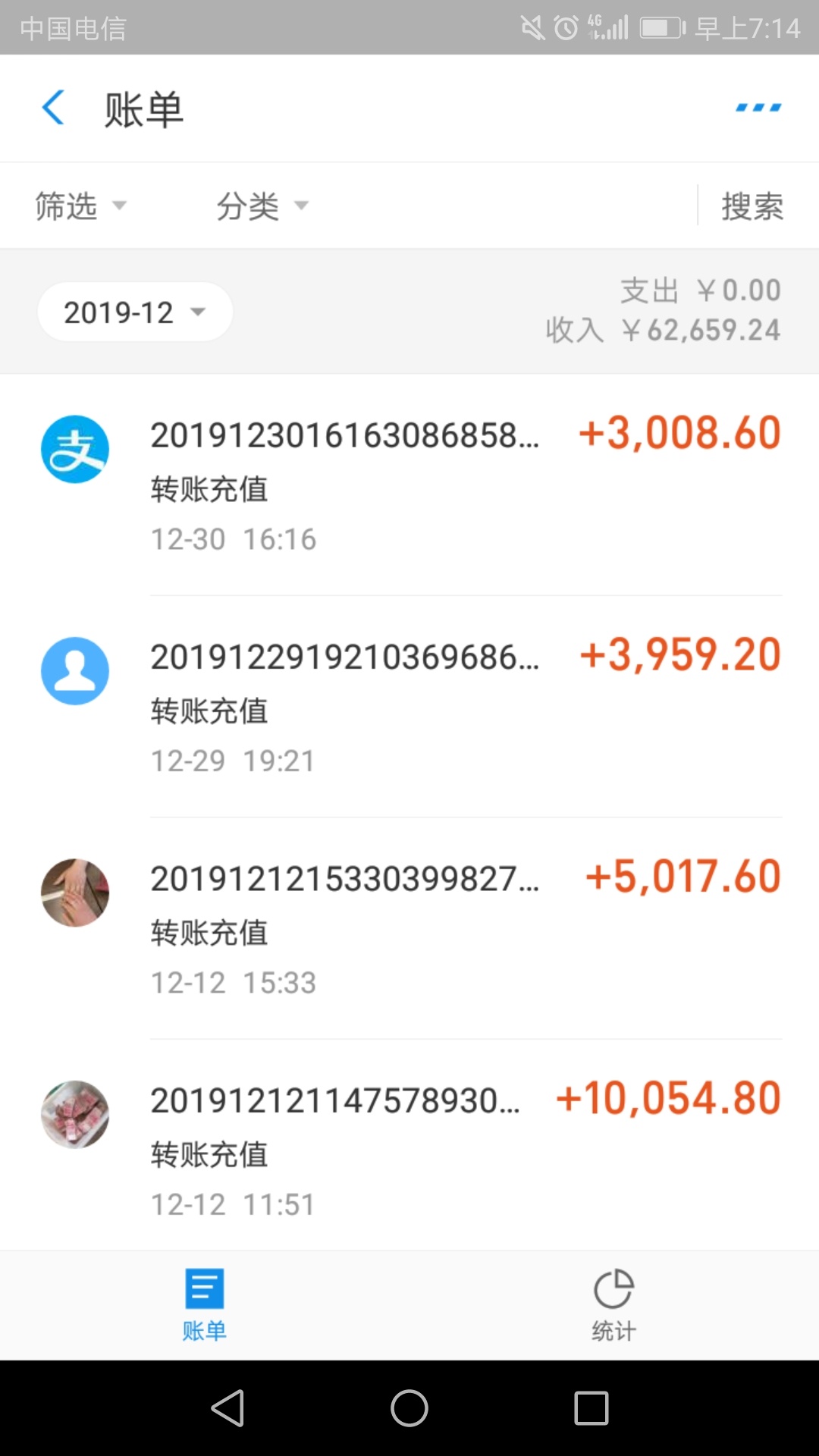The height and width of the screenshot is (1456, 819).
Task: View the +10,054.80 transaction details
Action: pyautogui.click(x=409, y=1145)
